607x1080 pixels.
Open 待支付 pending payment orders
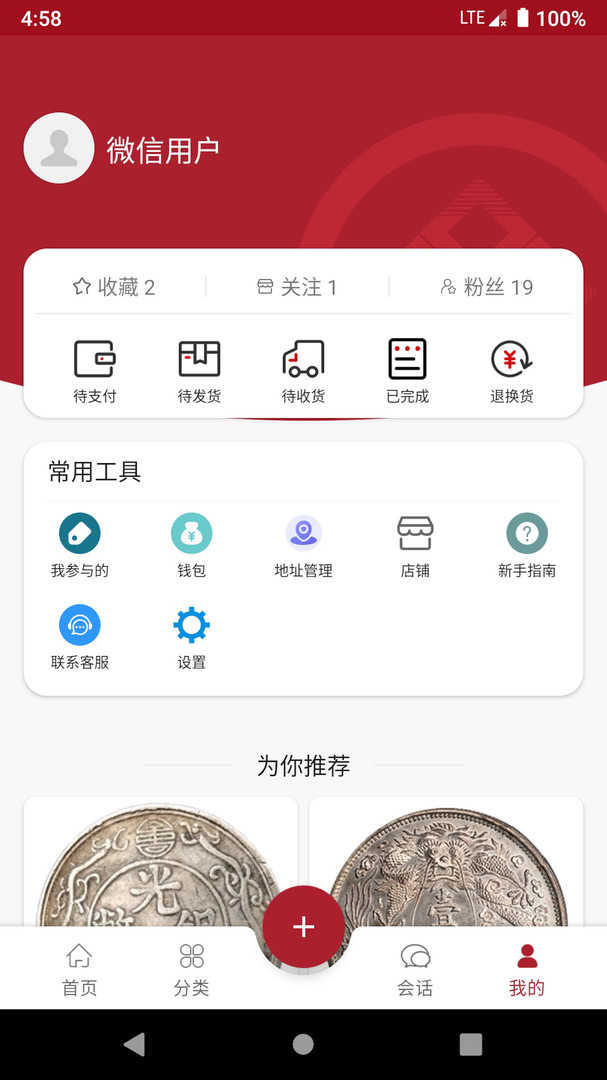(x=95, y=371)
